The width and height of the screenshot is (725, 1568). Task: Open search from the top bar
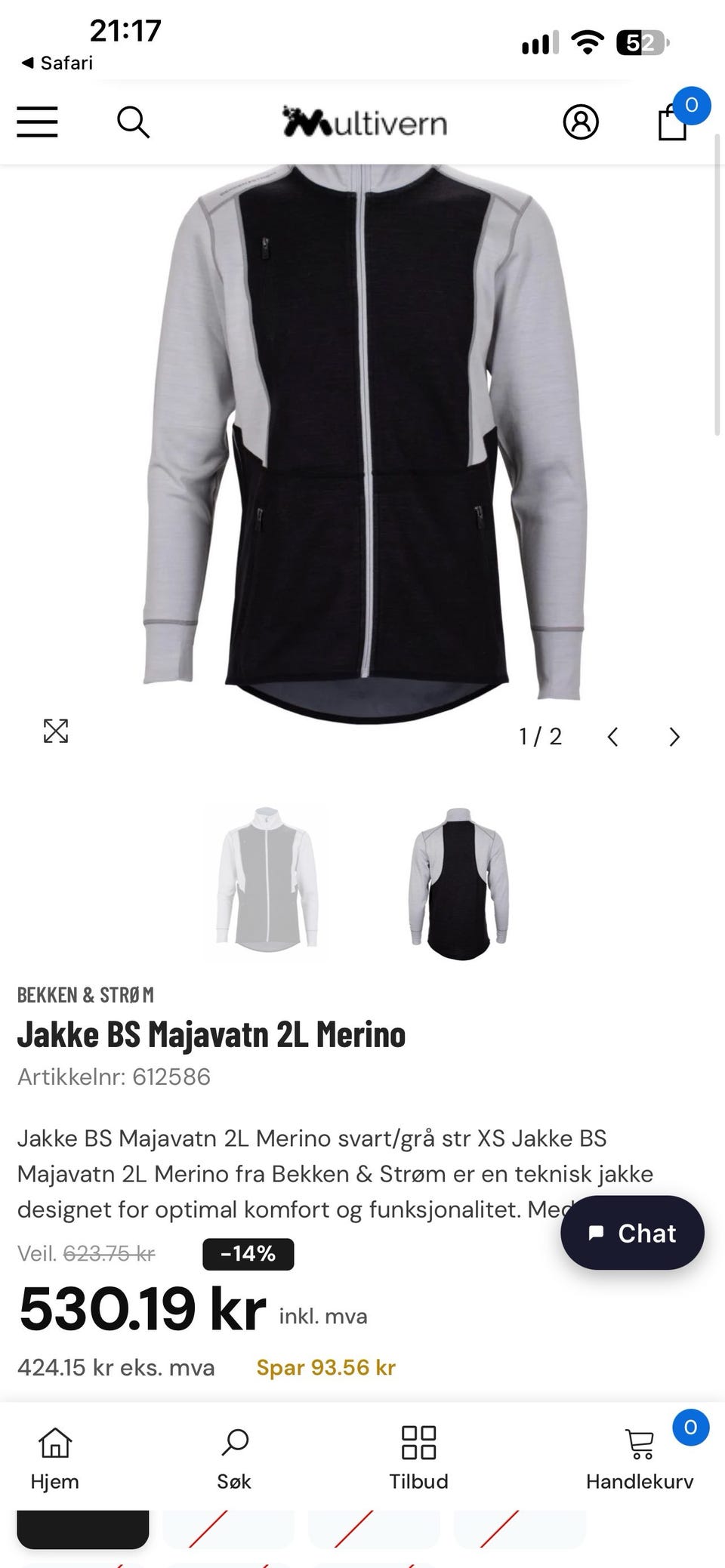133,122
